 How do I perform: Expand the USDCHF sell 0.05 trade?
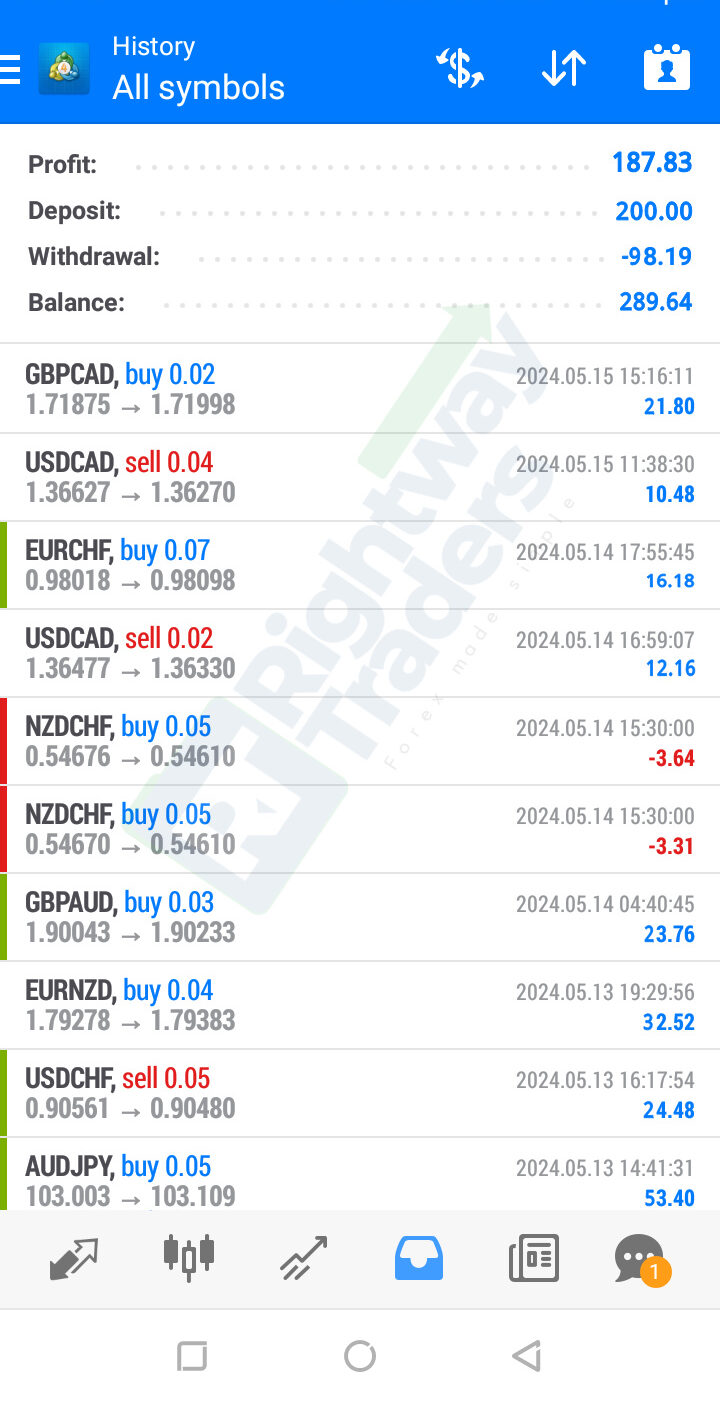pyautogui.click(x=360, y=1093)
